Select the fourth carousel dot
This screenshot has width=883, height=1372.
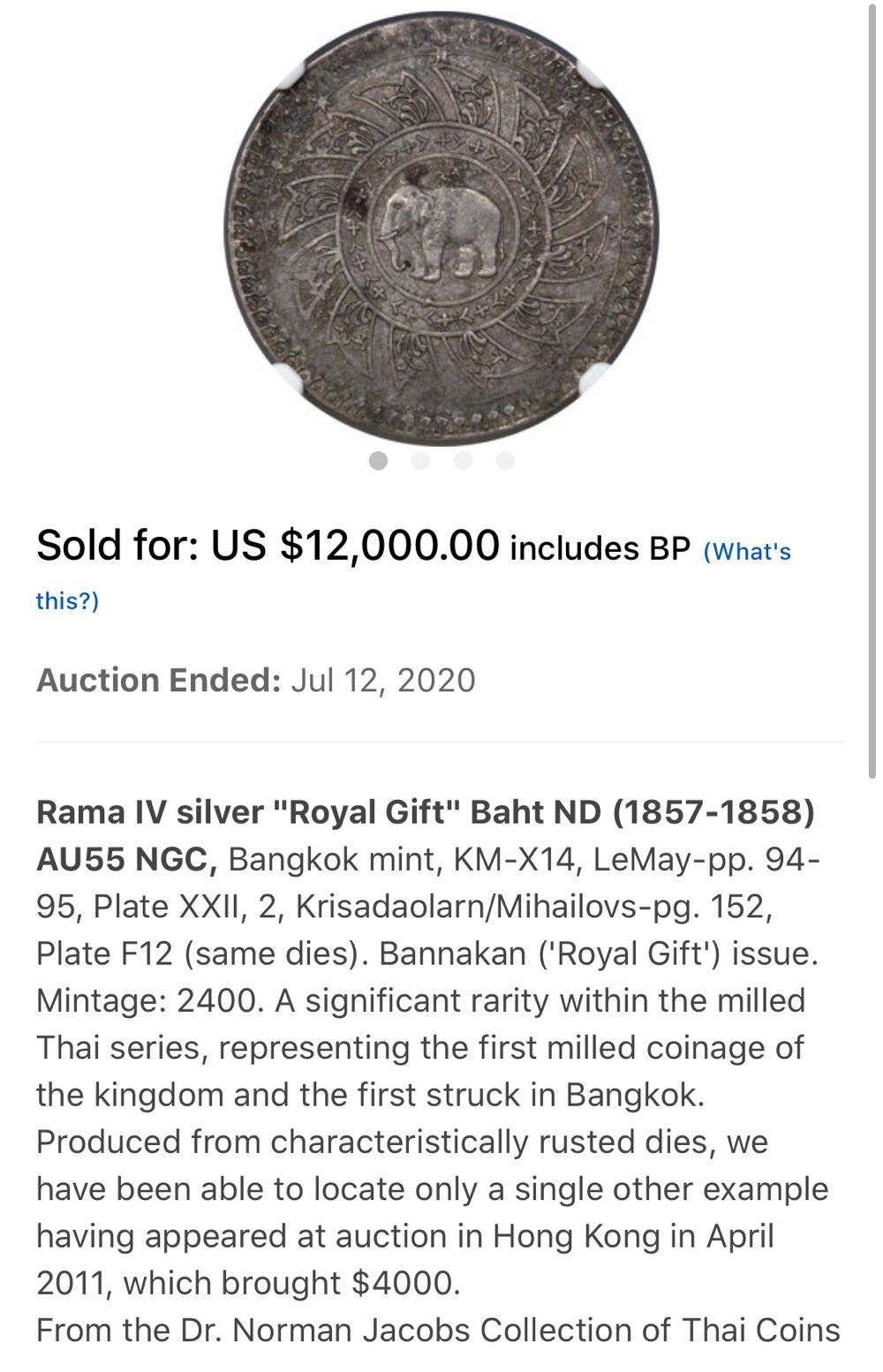[x=504, y=460]
